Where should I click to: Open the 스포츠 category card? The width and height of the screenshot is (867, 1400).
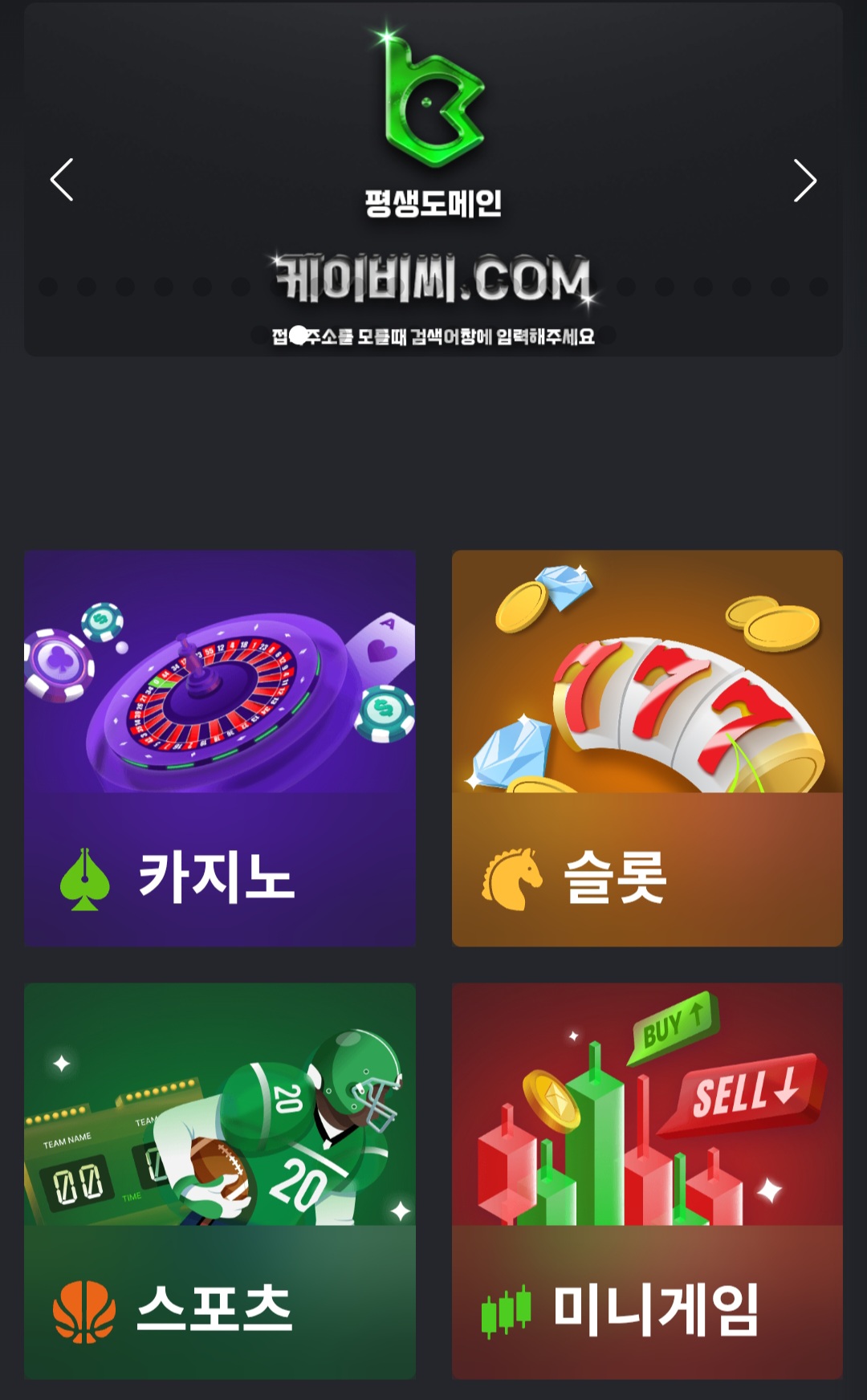[x=219, y=1180]
